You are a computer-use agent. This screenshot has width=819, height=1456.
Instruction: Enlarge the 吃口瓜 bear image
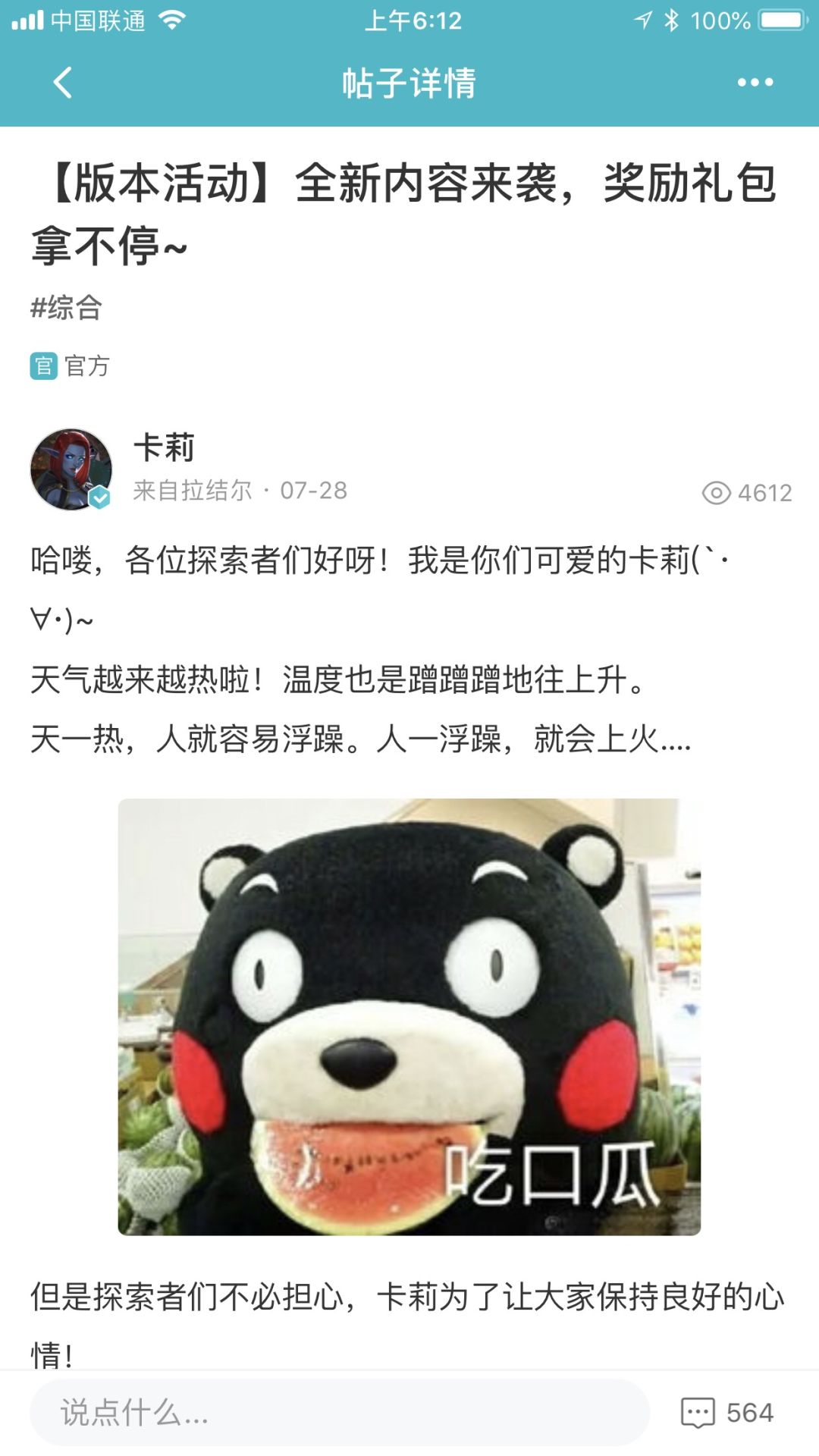[409, 1017]
